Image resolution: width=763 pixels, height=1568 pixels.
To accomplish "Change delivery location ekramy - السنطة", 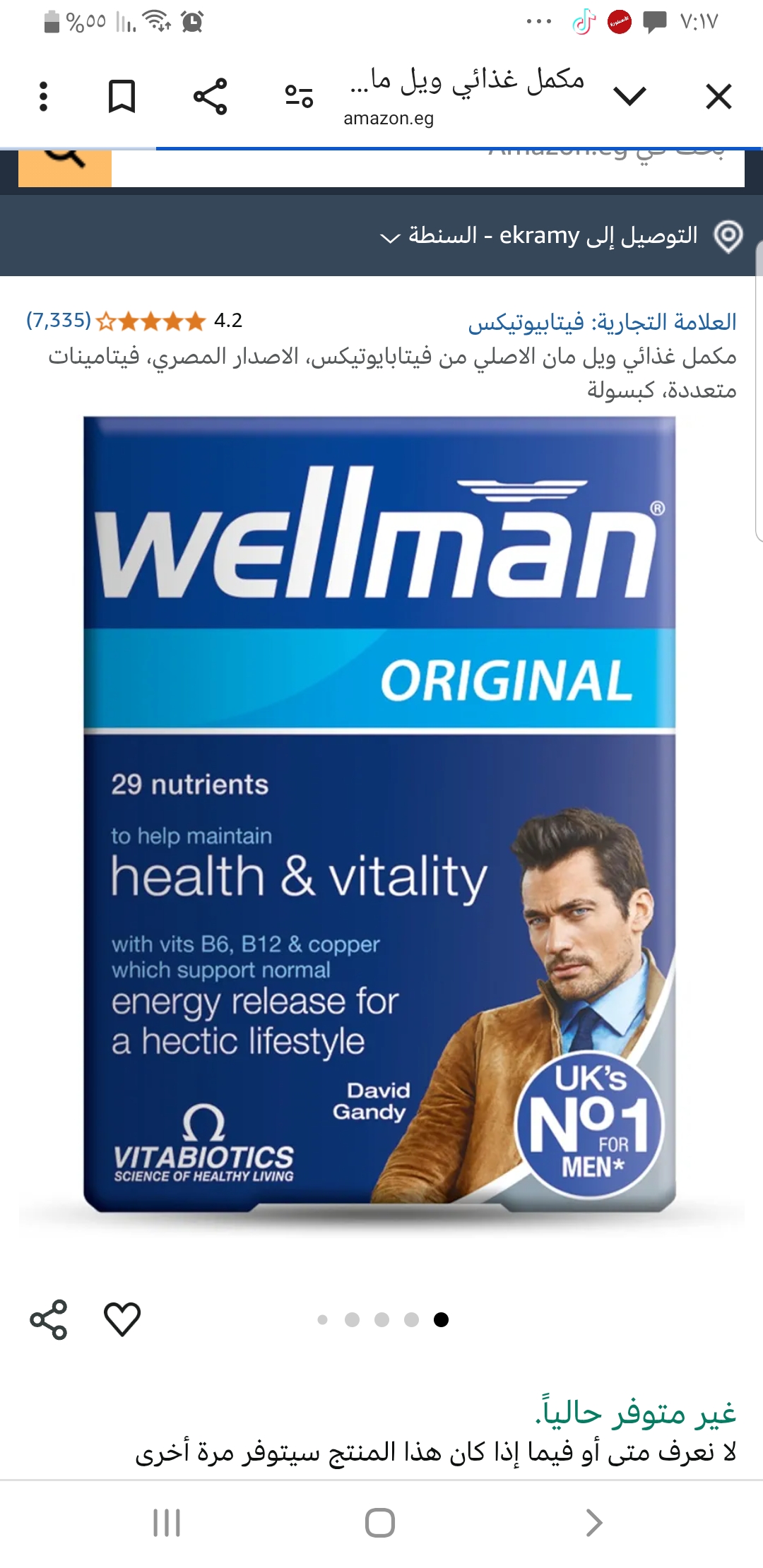I will tap(537, 236).
